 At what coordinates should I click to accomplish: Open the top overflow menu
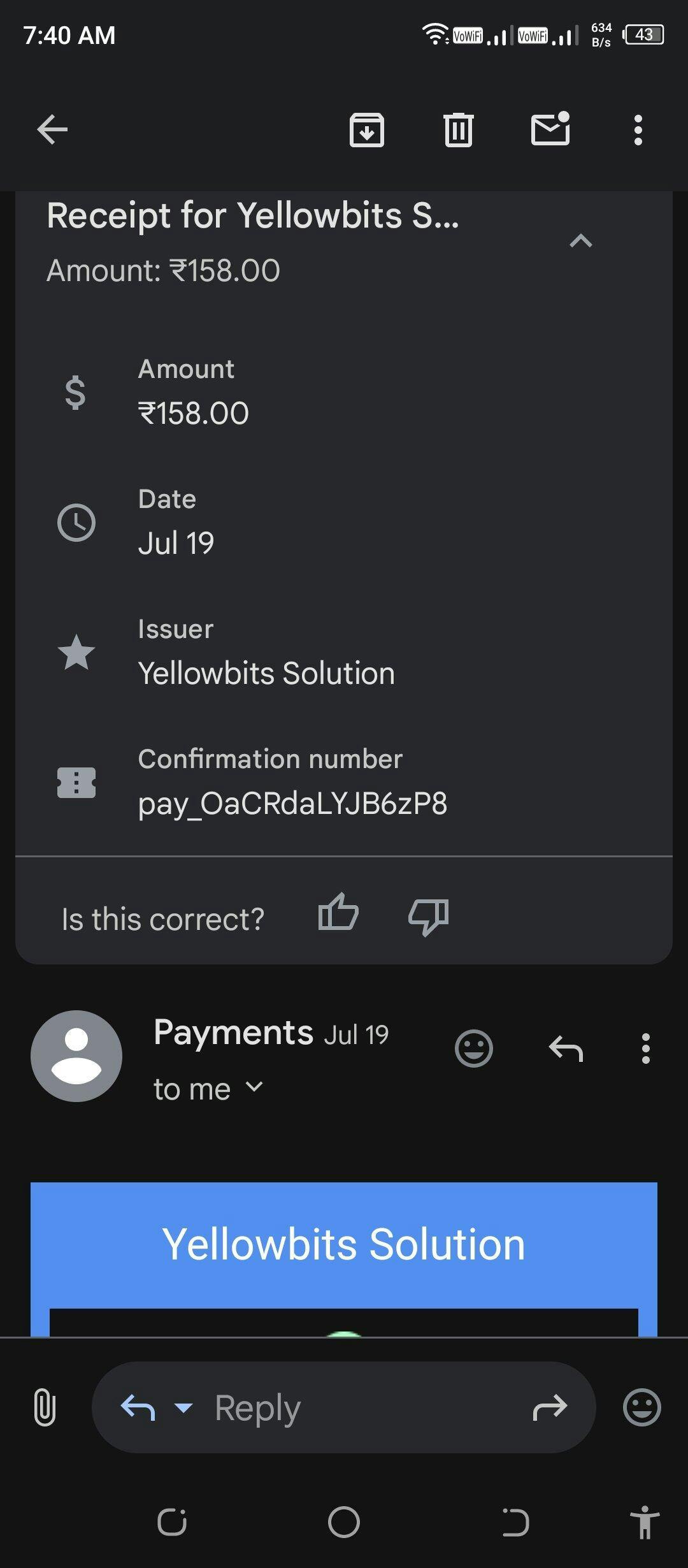638,130
